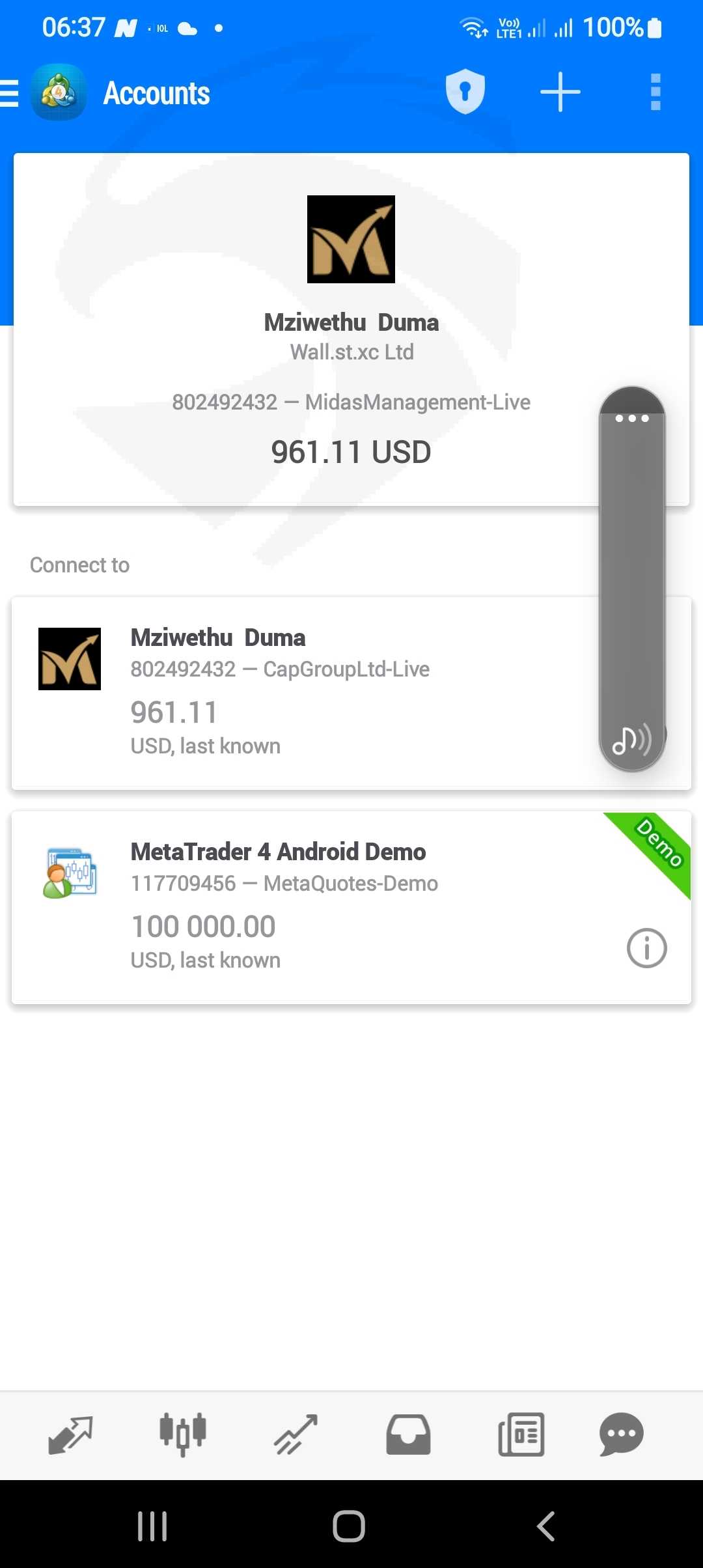Screen dimensions: 703x1568
Task: Switch to the History inbox tab
Action: (408, 1435)
